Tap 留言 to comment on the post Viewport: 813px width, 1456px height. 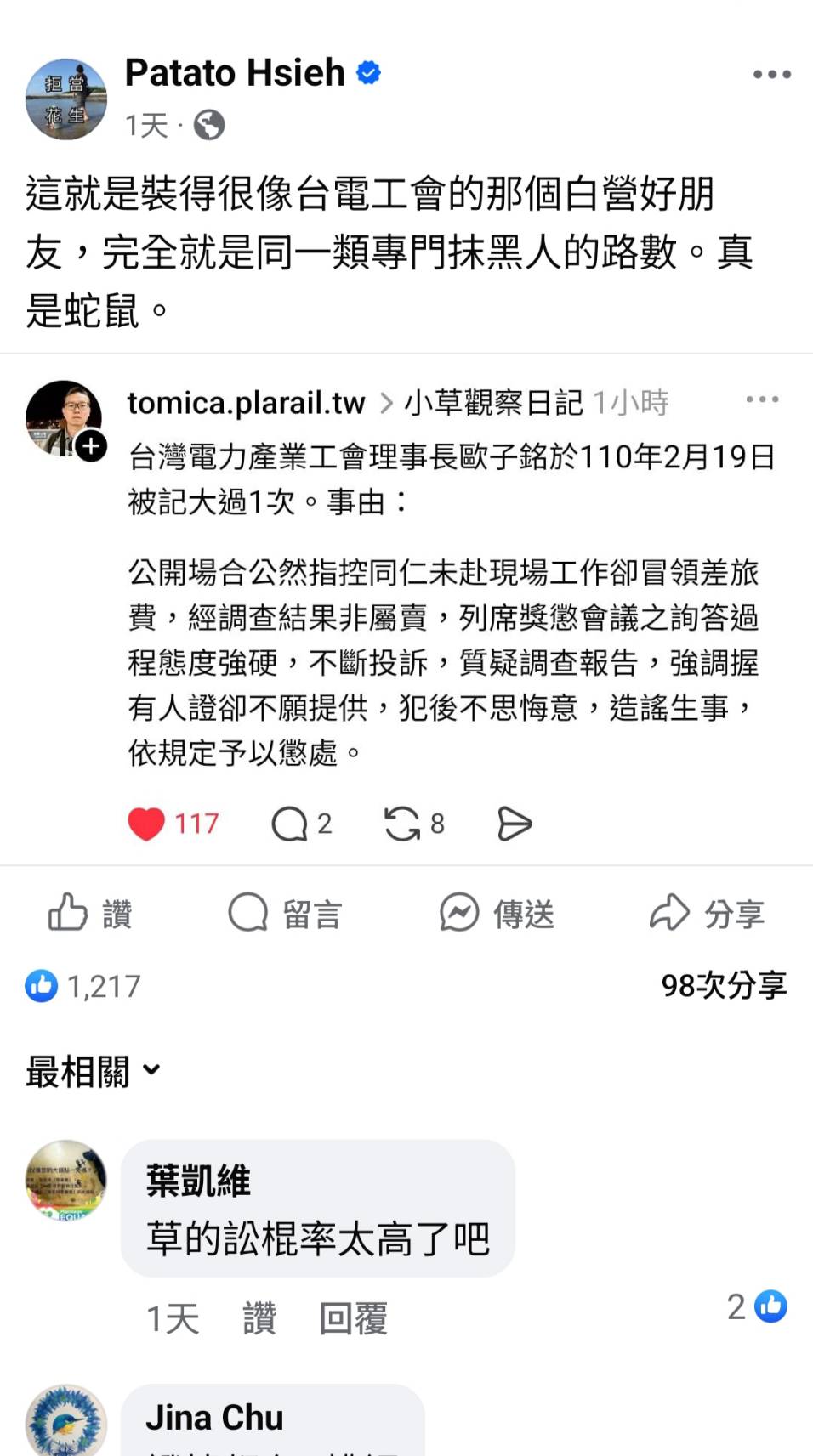pyautogui.click(x=285, y=914)
